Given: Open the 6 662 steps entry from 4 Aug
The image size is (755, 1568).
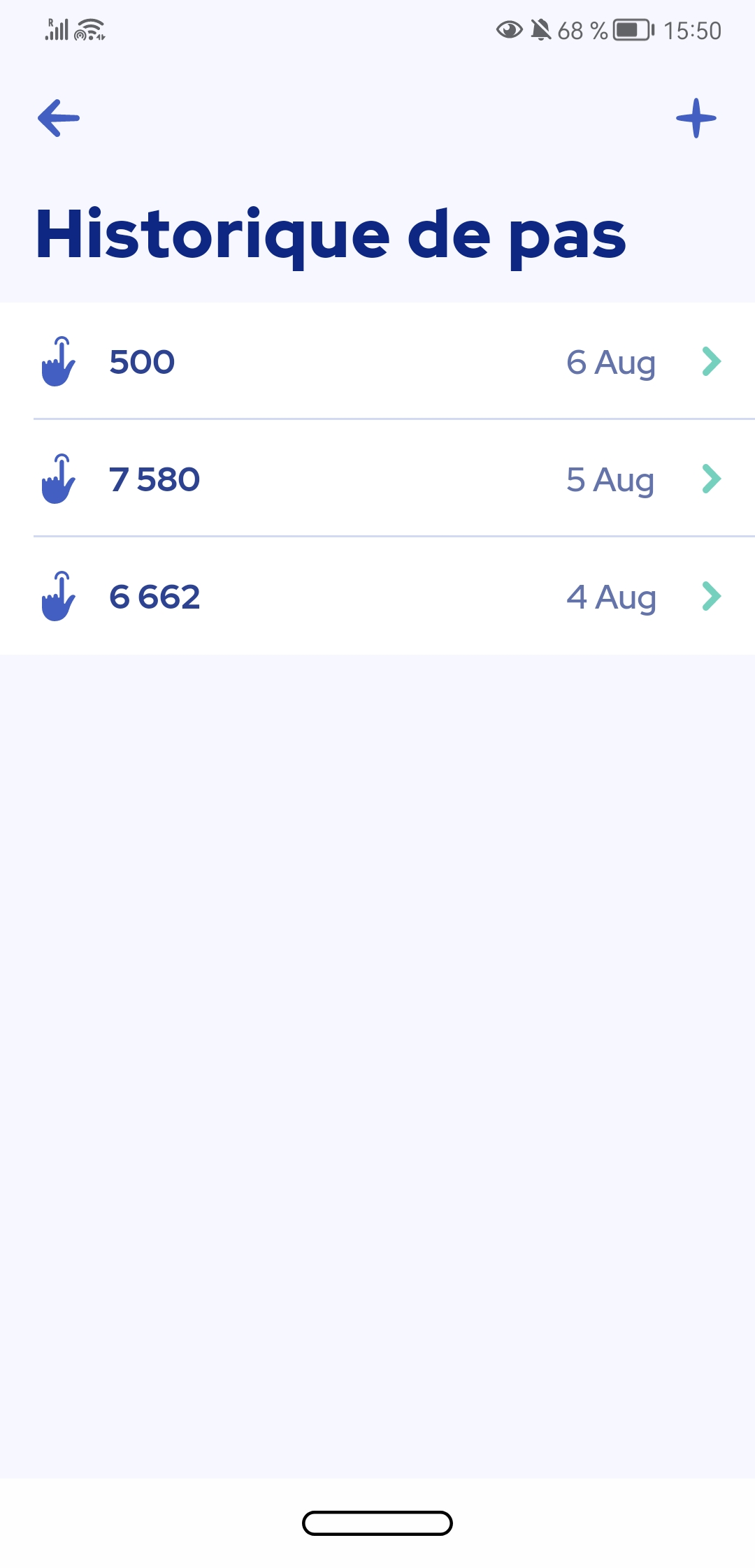Looking at the screenshot, I should click(x=377, y=596).
